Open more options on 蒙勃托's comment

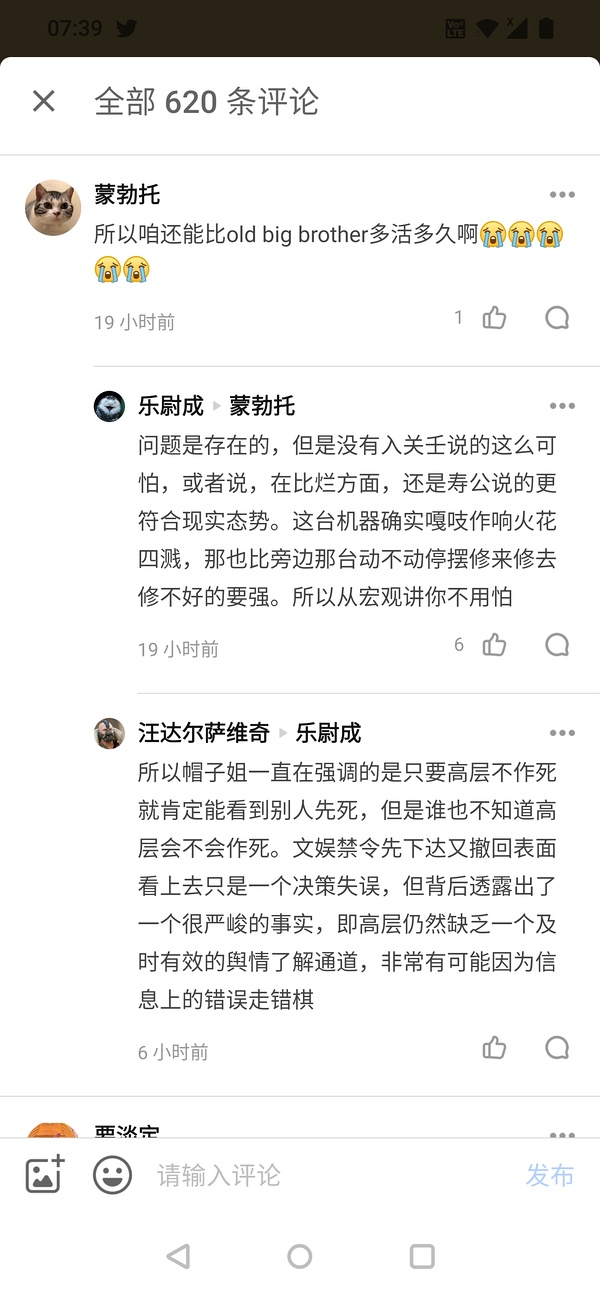click(x=562, y=195)
